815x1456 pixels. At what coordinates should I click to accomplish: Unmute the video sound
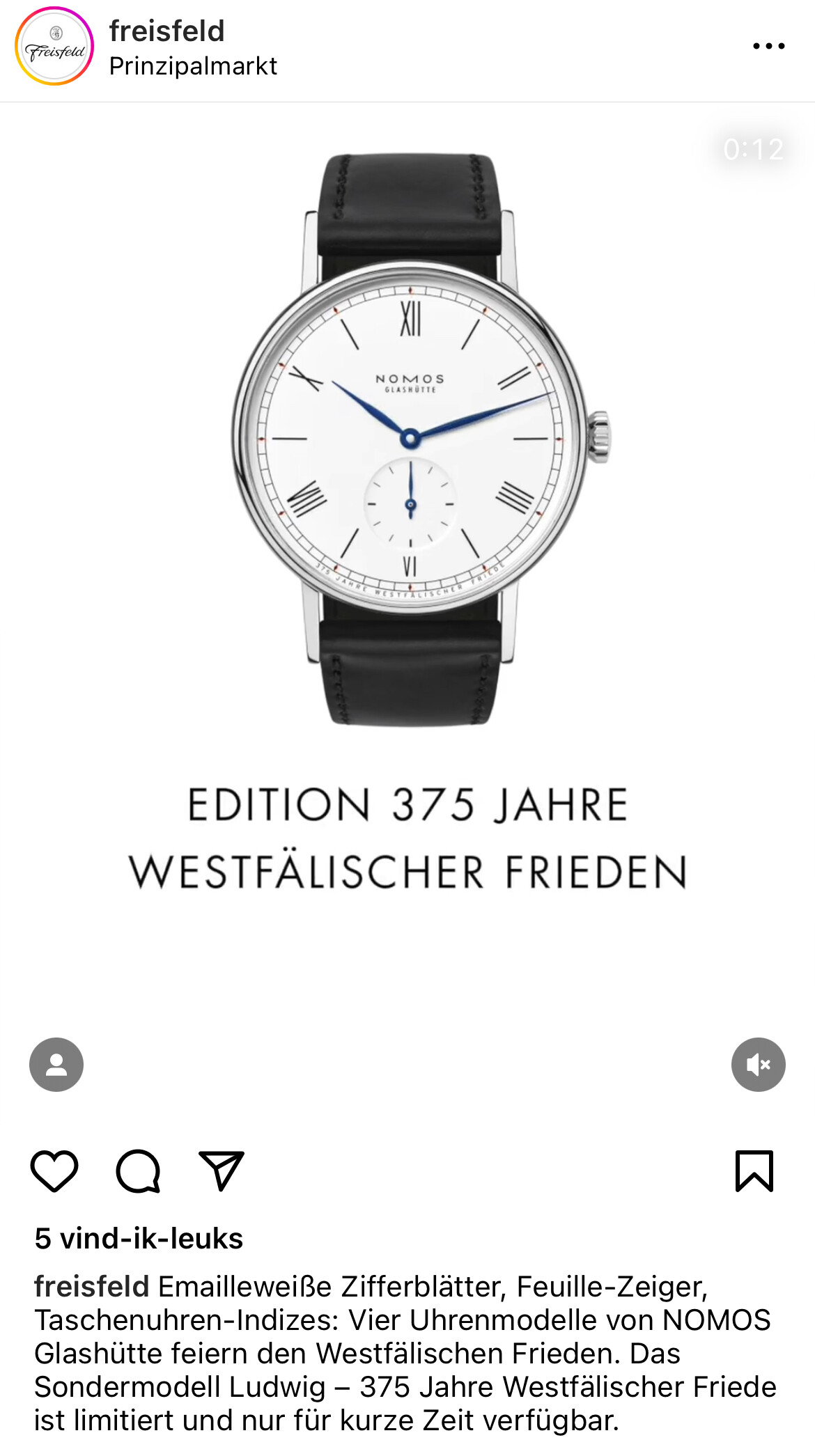point(759,1064)
